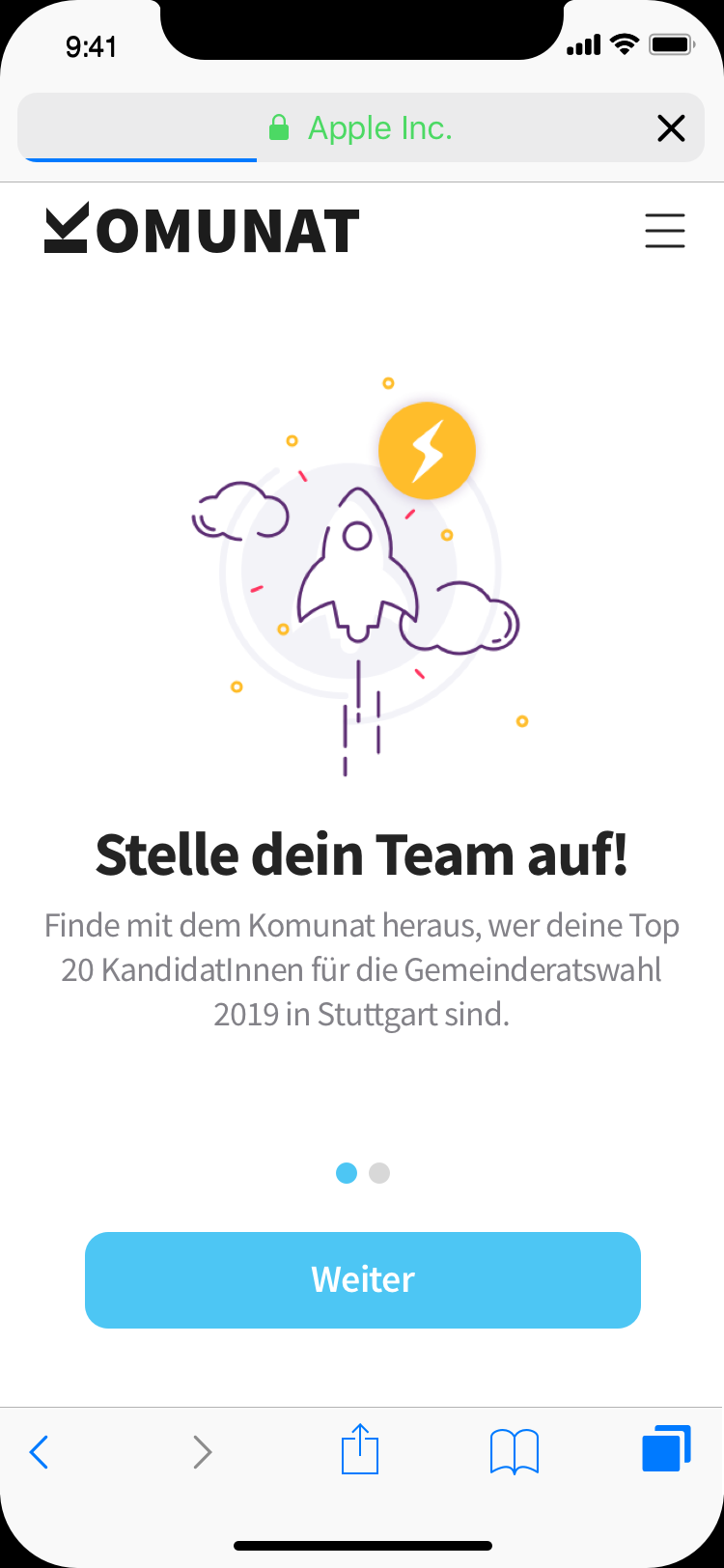Share this page via the share icon
The image size is (724, 1568).
[x=360, y=1448]
